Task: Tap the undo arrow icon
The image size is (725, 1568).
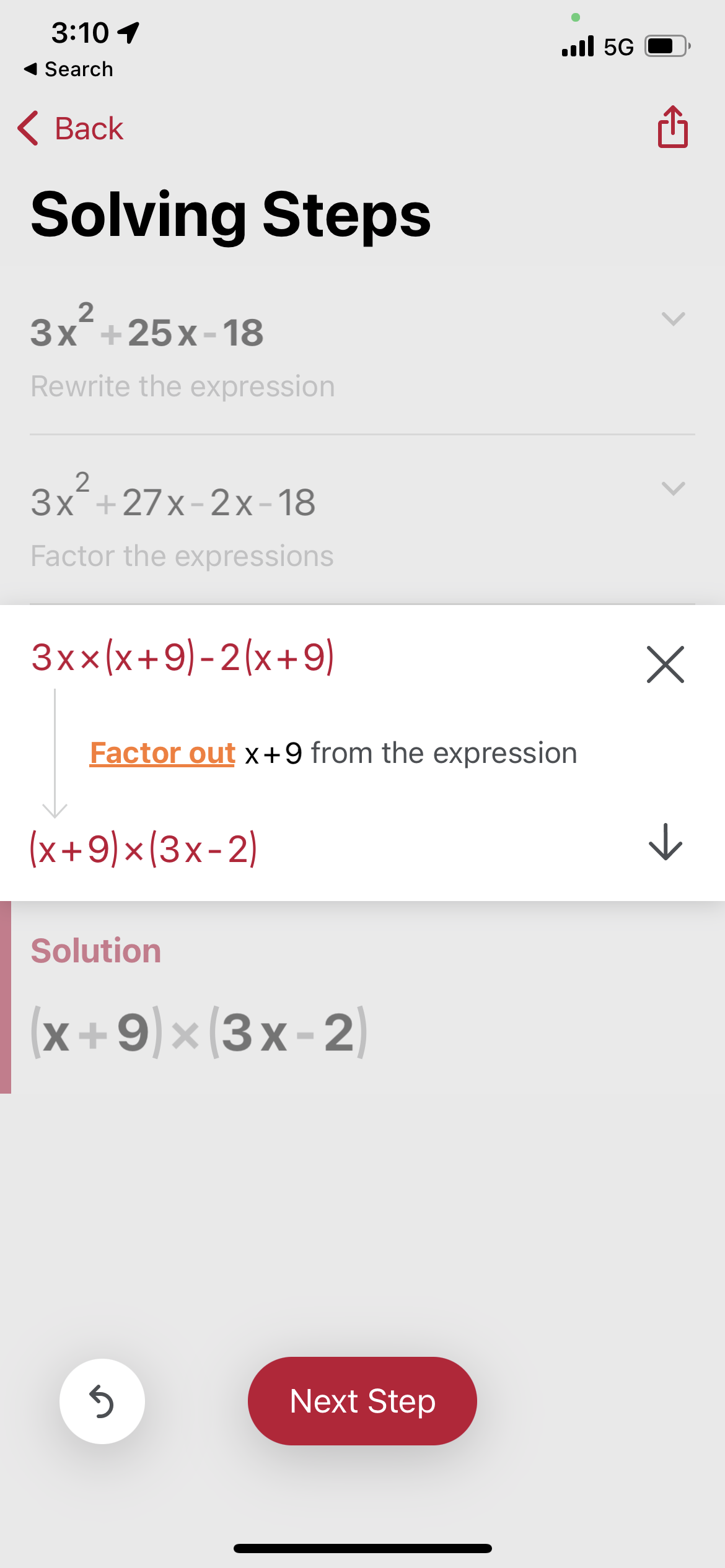Action: 102,1401
